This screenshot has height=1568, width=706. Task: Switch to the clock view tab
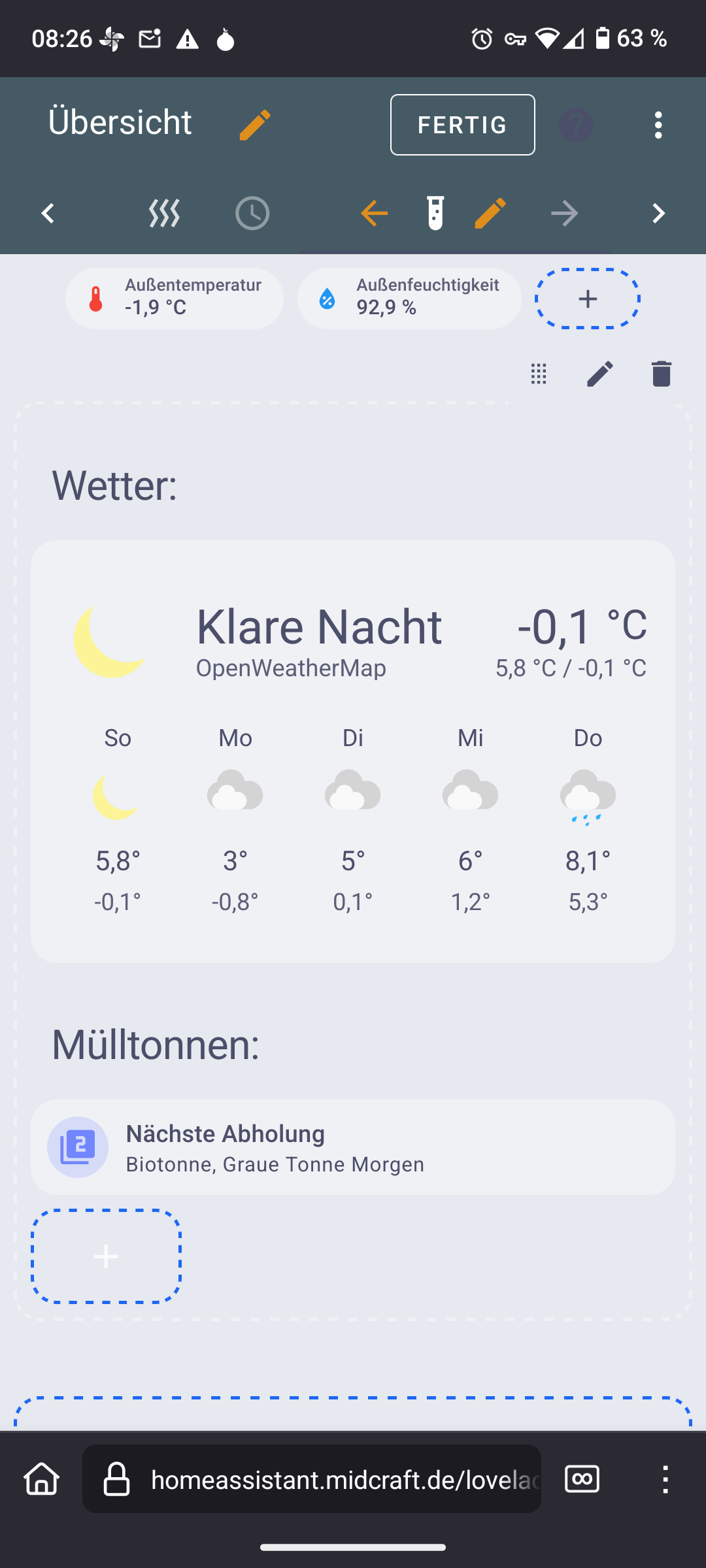(x=252, y=214)
